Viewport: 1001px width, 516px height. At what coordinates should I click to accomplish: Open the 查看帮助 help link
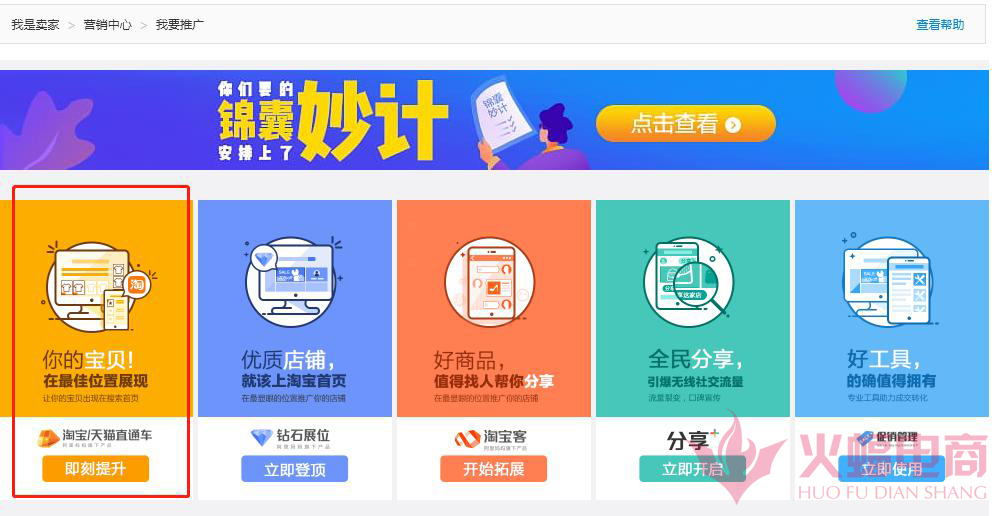940,24
